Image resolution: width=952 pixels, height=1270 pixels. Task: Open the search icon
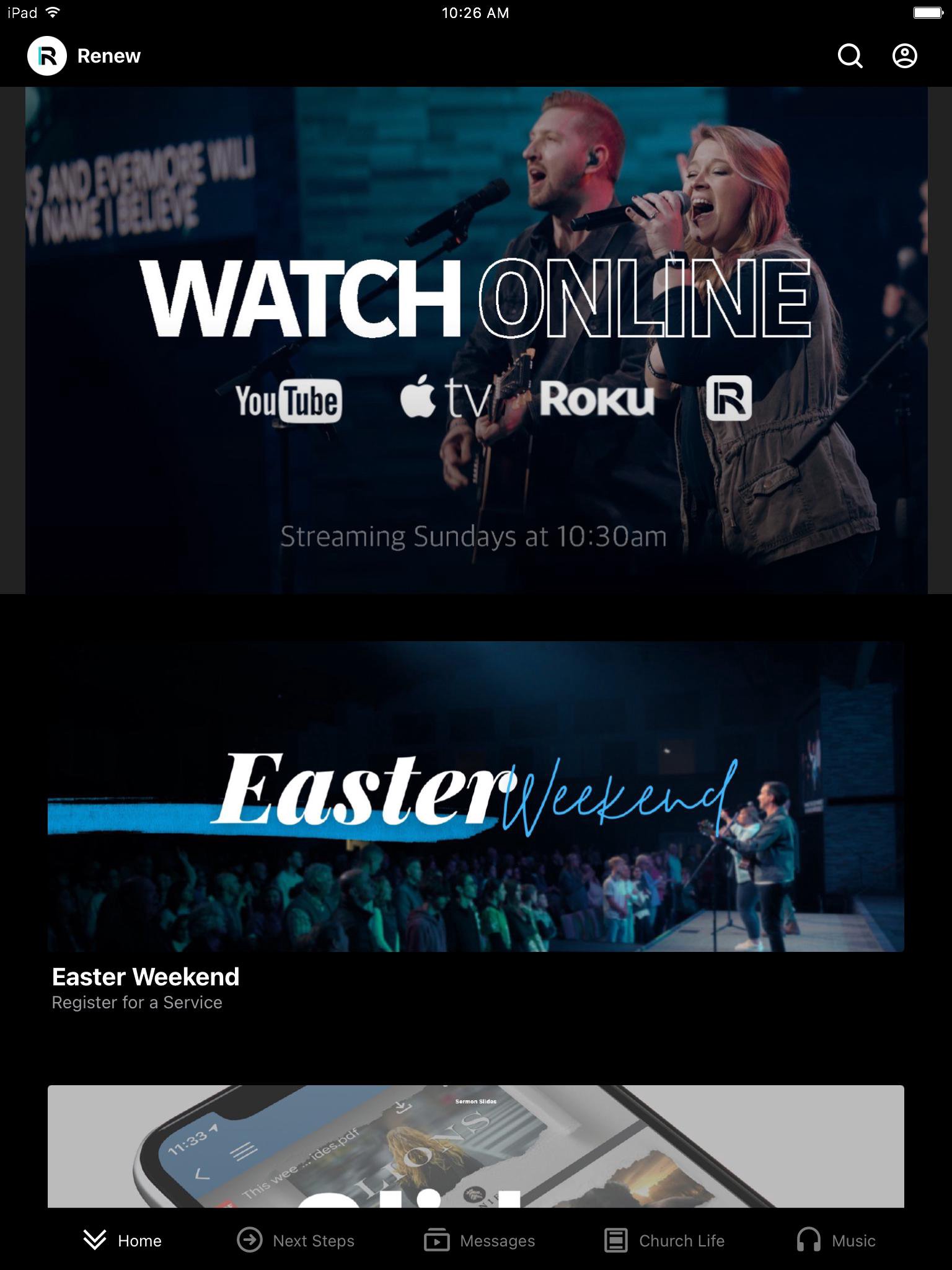[x=850, y=56]
